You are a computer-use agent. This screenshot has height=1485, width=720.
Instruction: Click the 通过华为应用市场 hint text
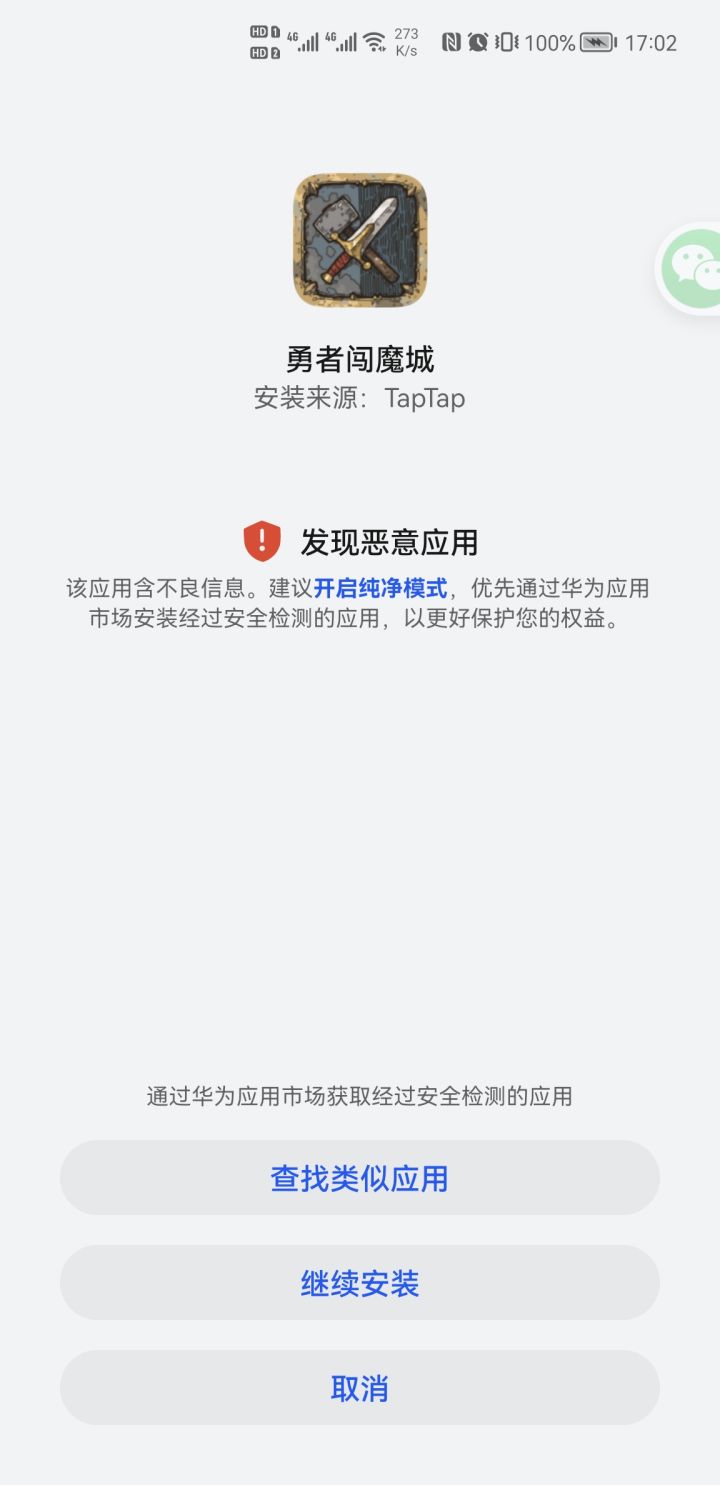click(360, 1096)
